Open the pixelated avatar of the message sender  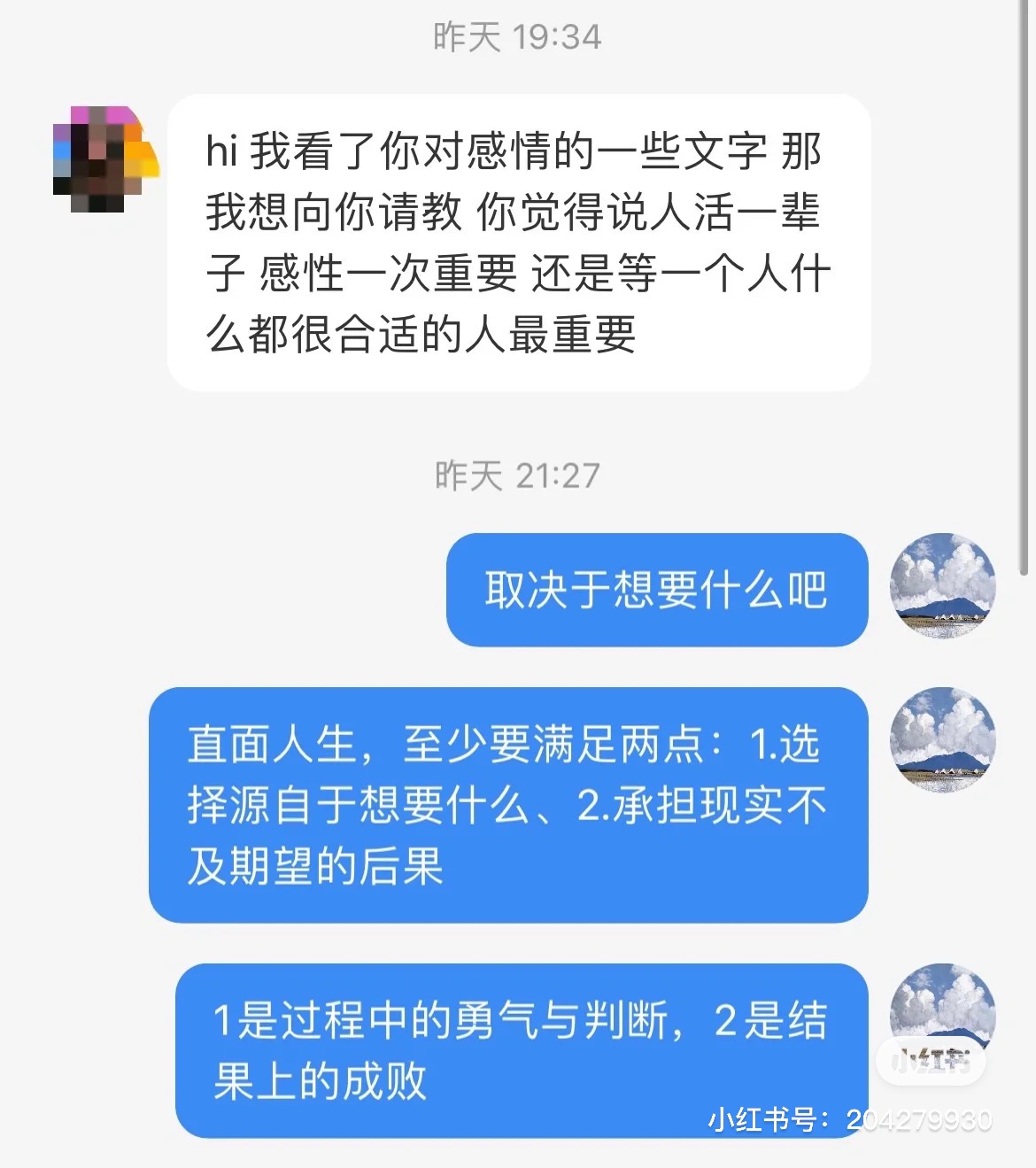[104, 159]
